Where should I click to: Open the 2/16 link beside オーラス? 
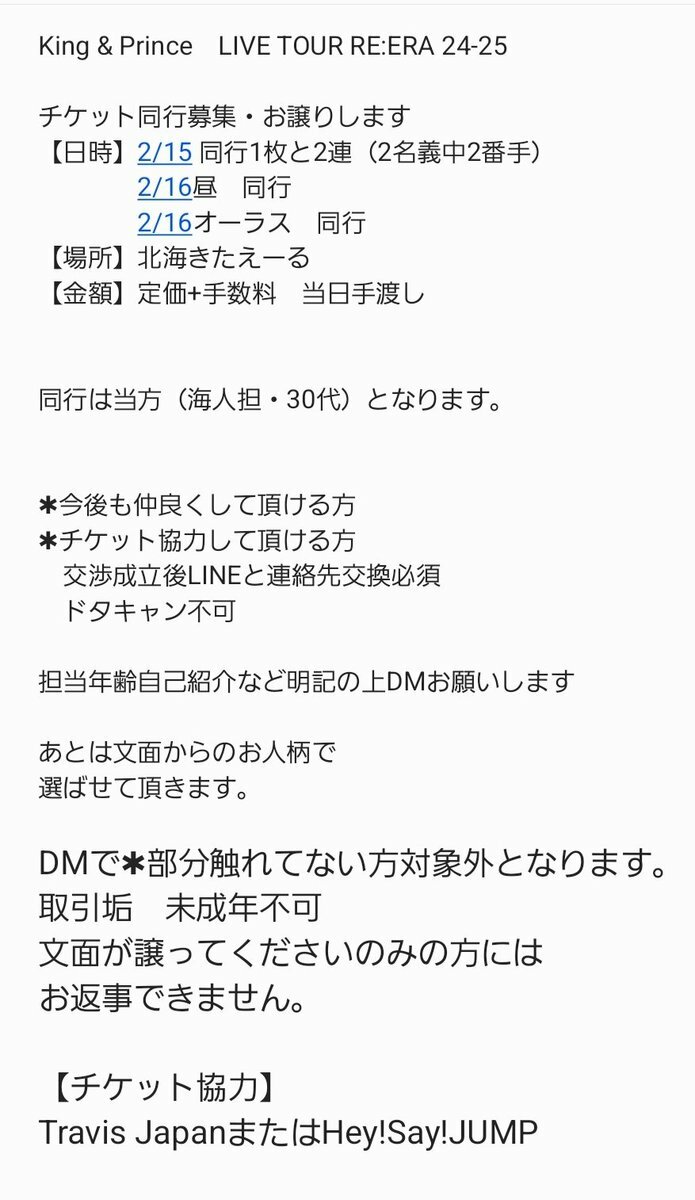click(165, 222)
